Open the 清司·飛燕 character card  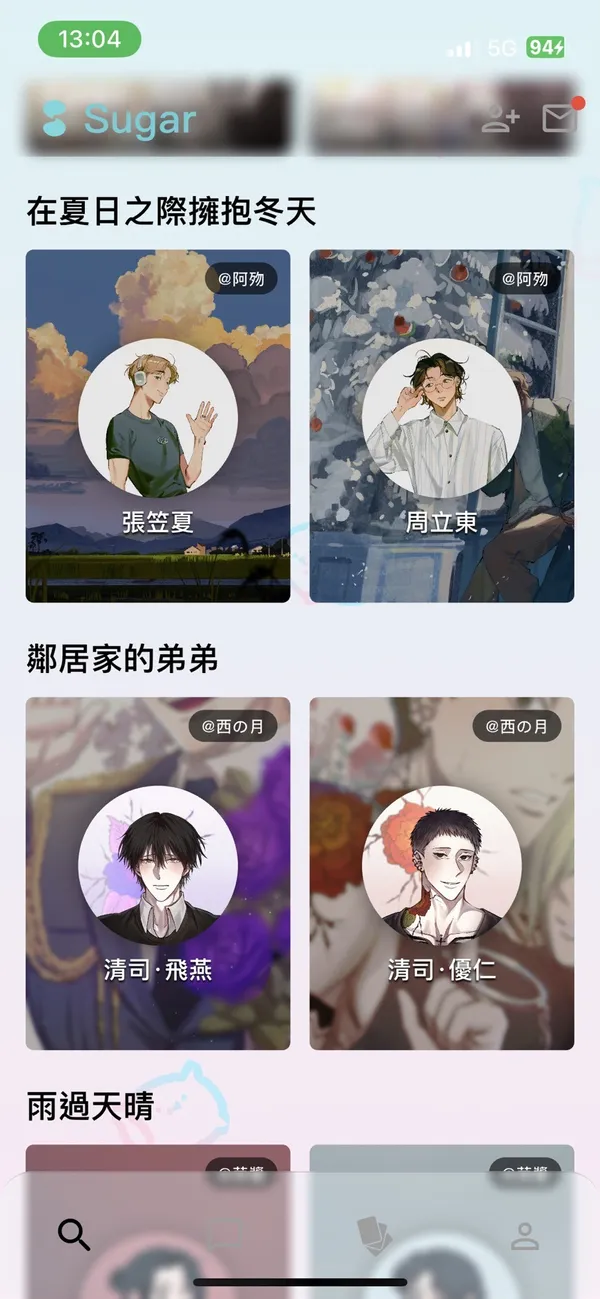point(158,873)
